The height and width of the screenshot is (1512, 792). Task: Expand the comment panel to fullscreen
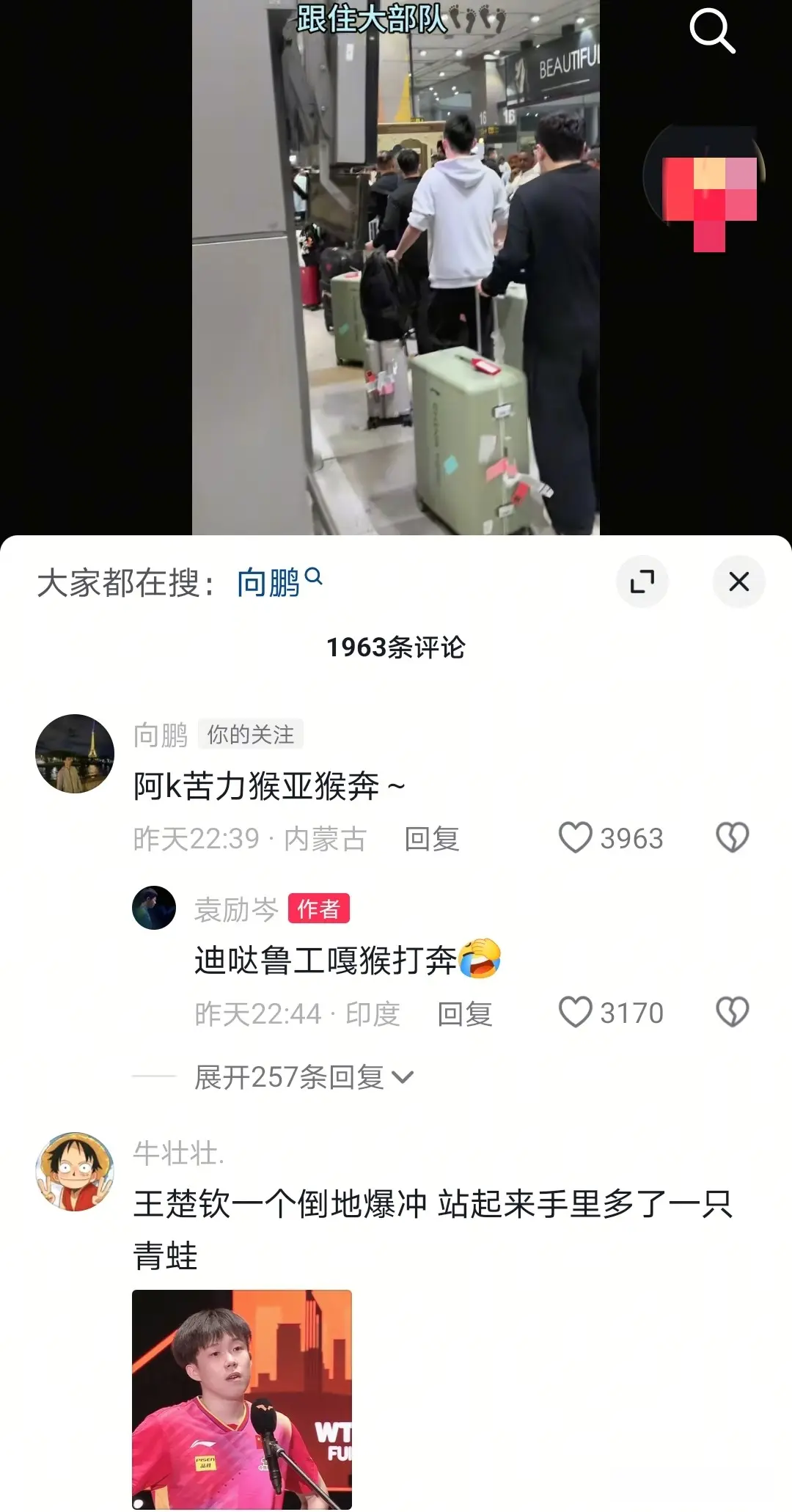[643, 581]
